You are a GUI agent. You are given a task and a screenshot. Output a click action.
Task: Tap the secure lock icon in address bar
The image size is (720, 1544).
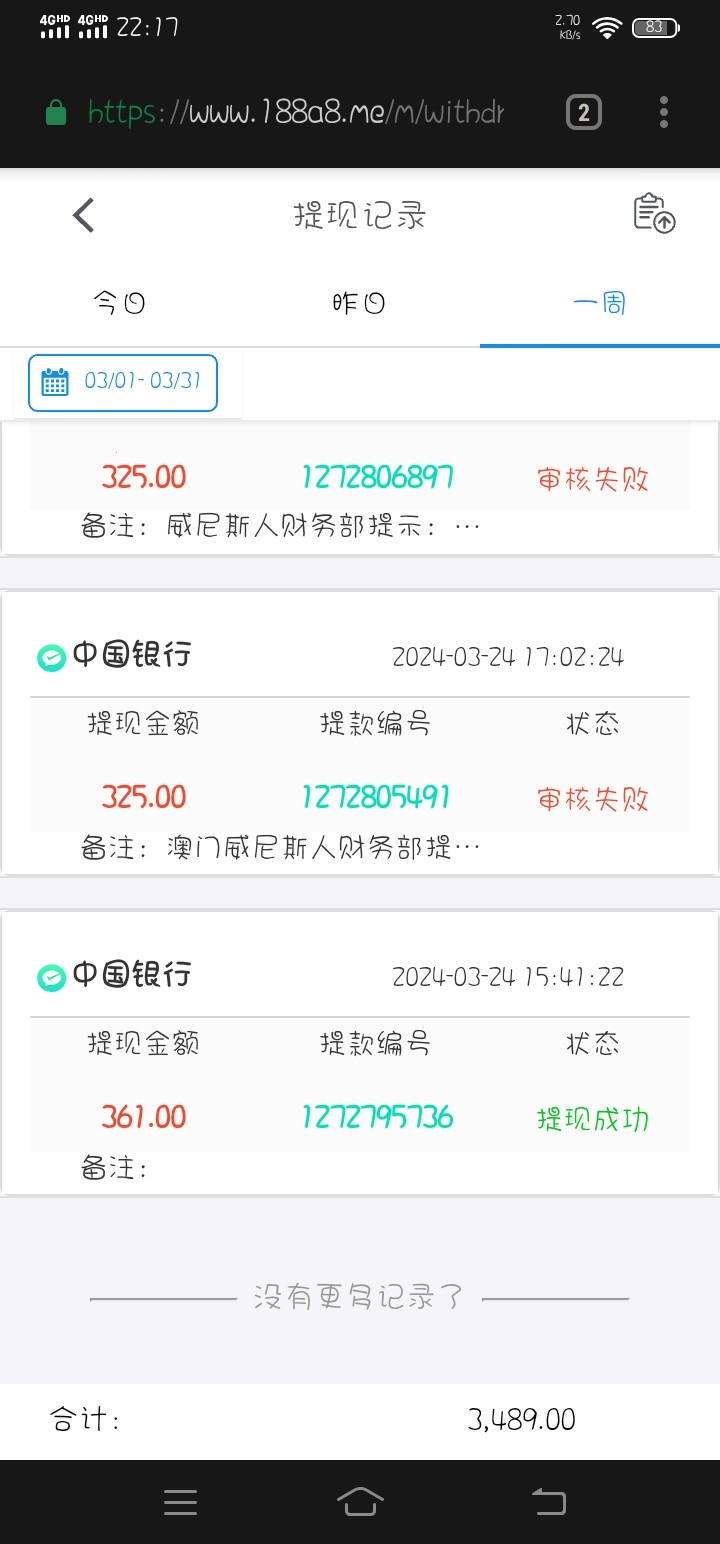[55, 112]
